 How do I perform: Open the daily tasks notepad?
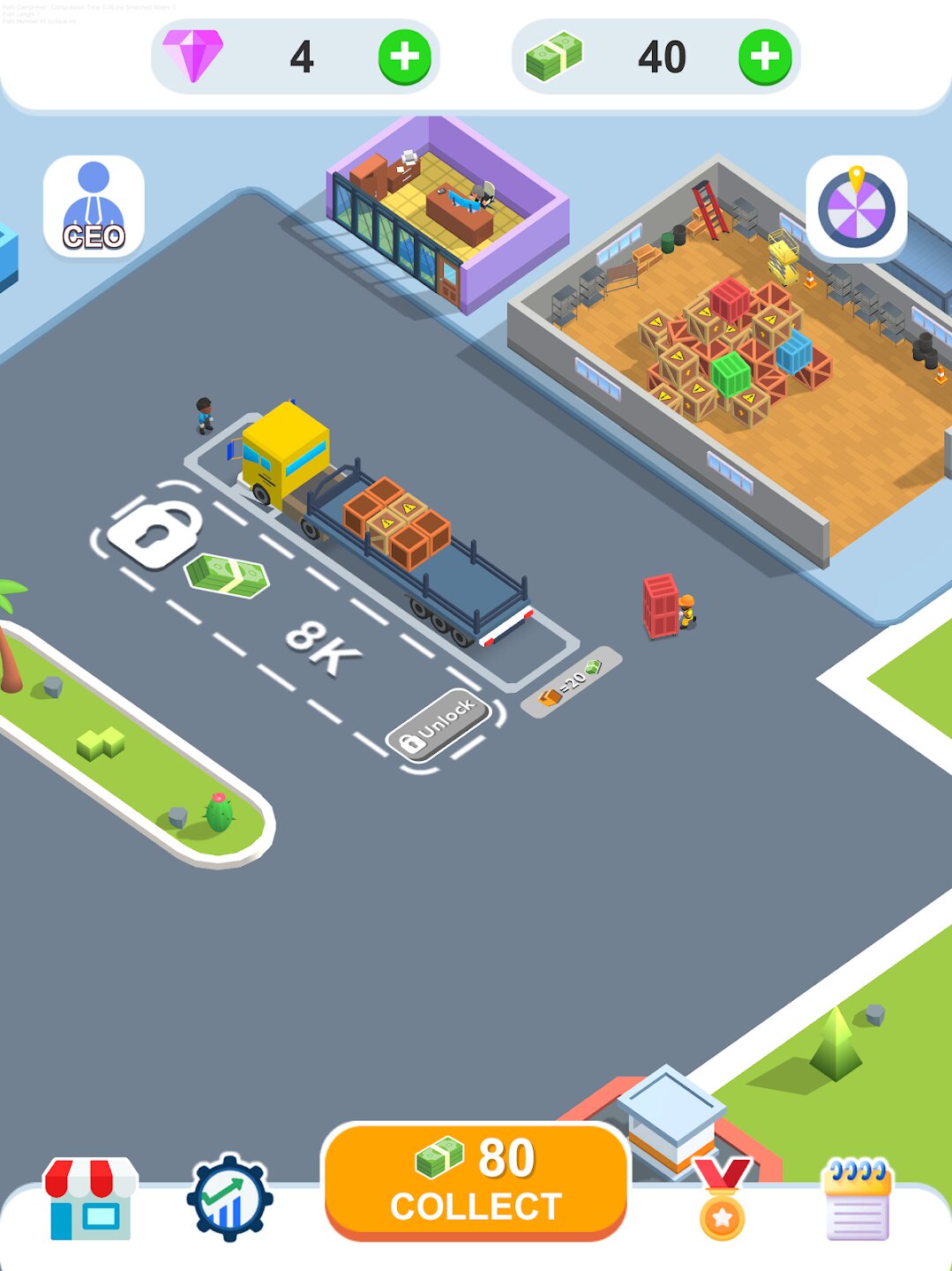pos(857,1199)
